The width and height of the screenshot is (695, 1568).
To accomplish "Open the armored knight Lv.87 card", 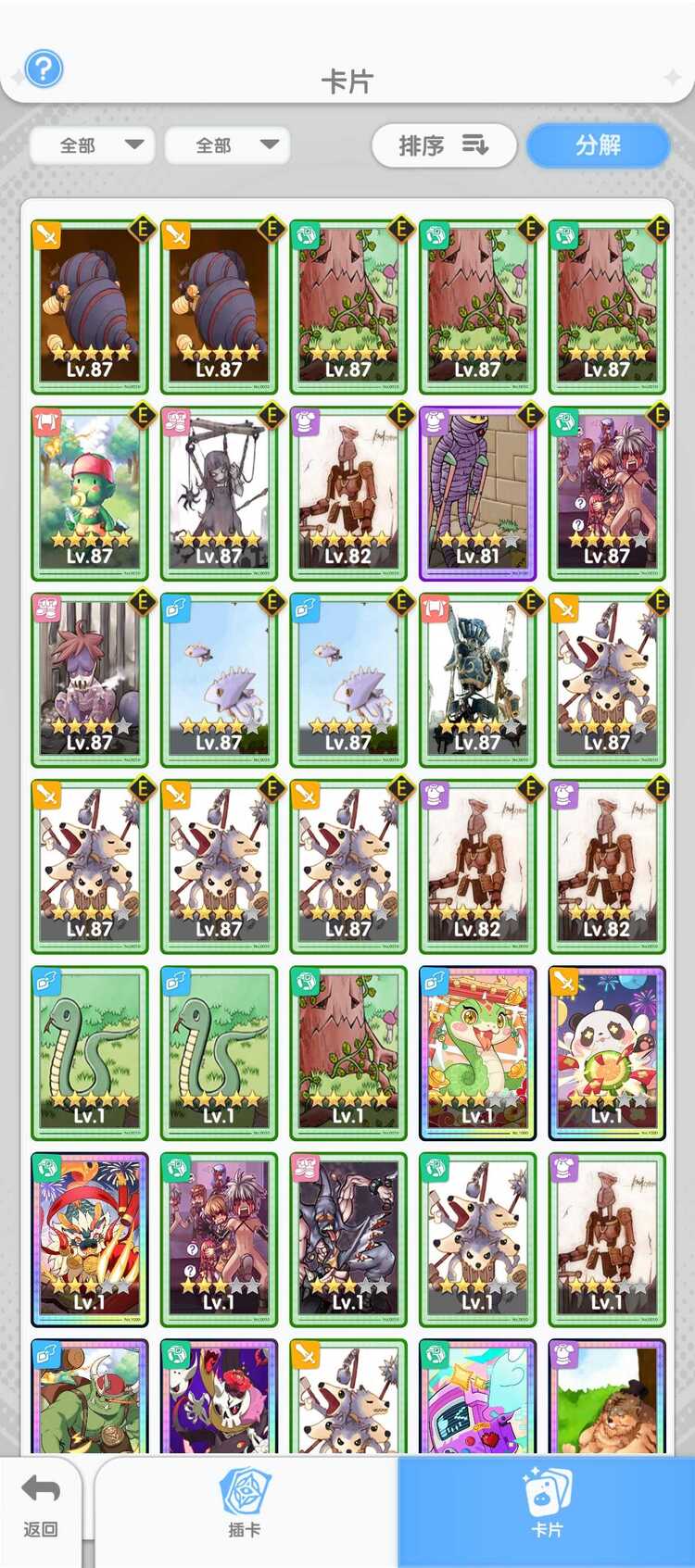I will (477, 681).
